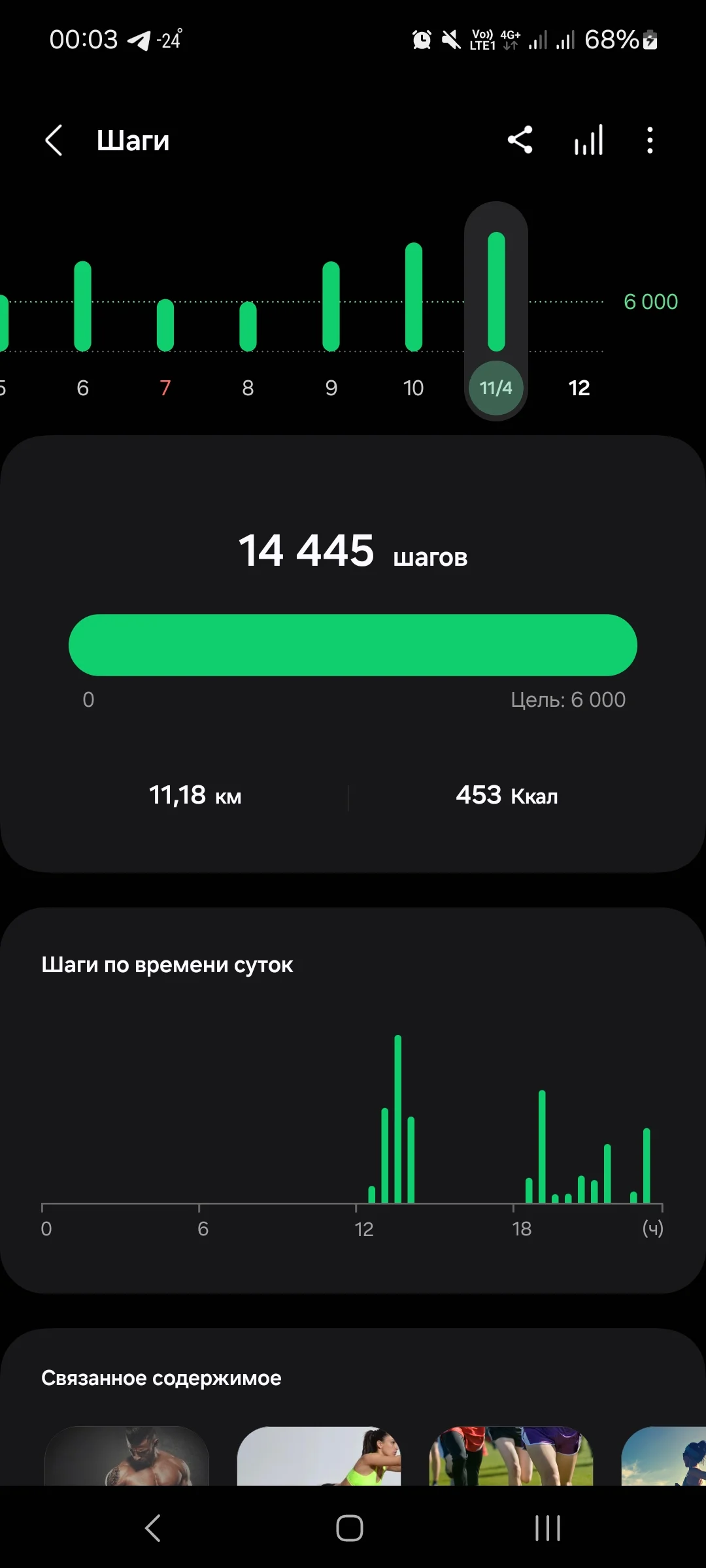Open the trends chart icon
This screenshot has height=1568, width=706.
(x=588, y=140)
